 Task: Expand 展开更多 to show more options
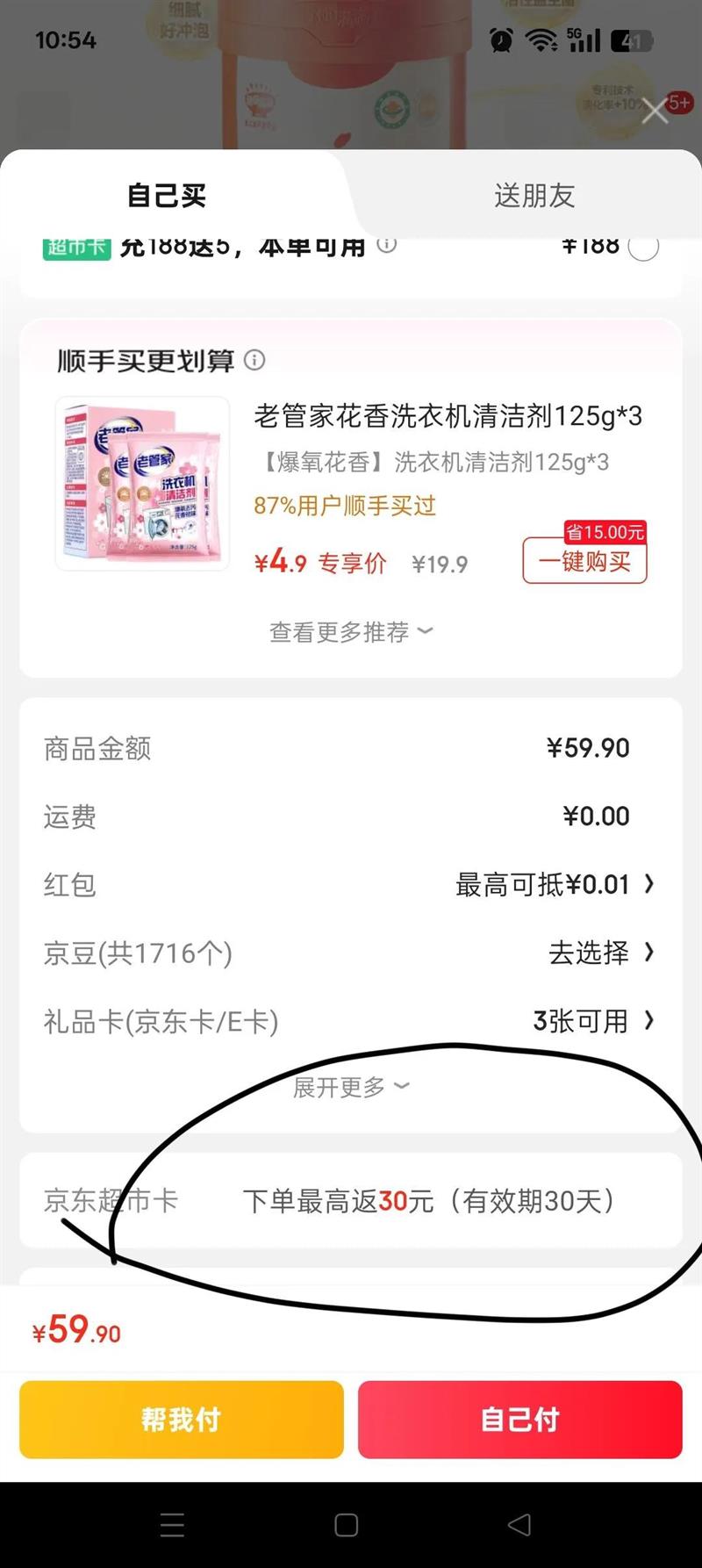(351, 1086)
